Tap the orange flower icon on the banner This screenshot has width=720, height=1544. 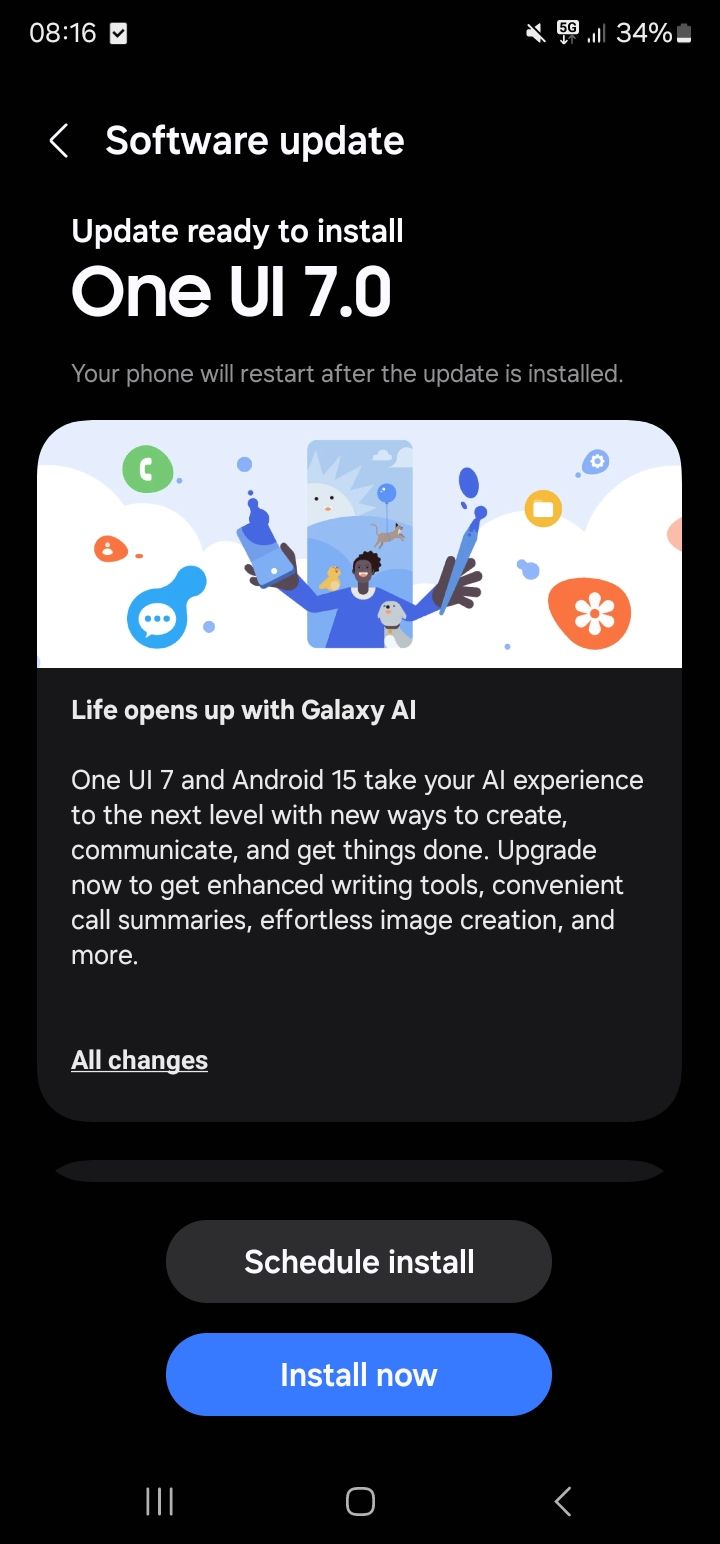tap(592, 614)
